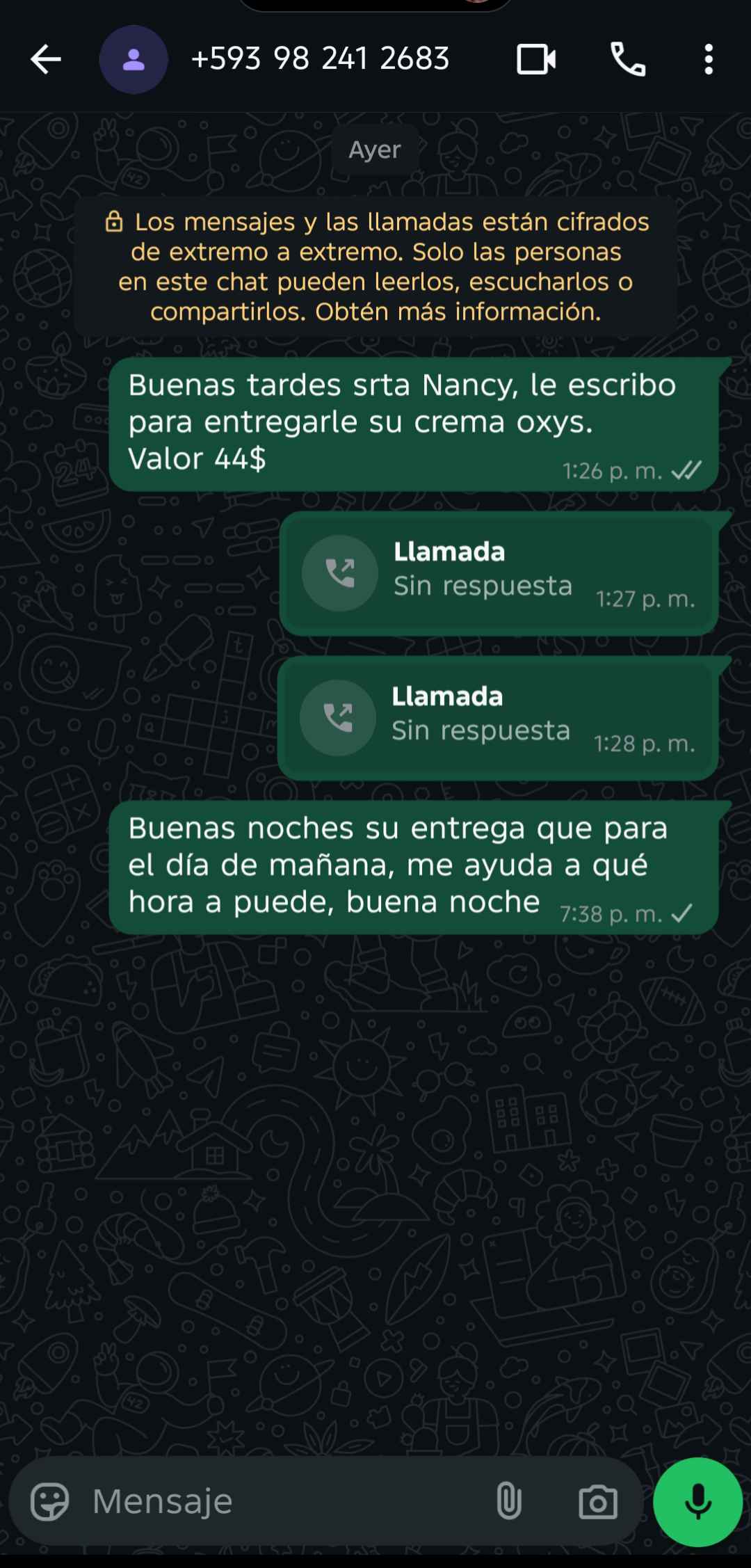Record a voice message
This screenshot has height=1568, width=751.
[x=697, y=1501]
